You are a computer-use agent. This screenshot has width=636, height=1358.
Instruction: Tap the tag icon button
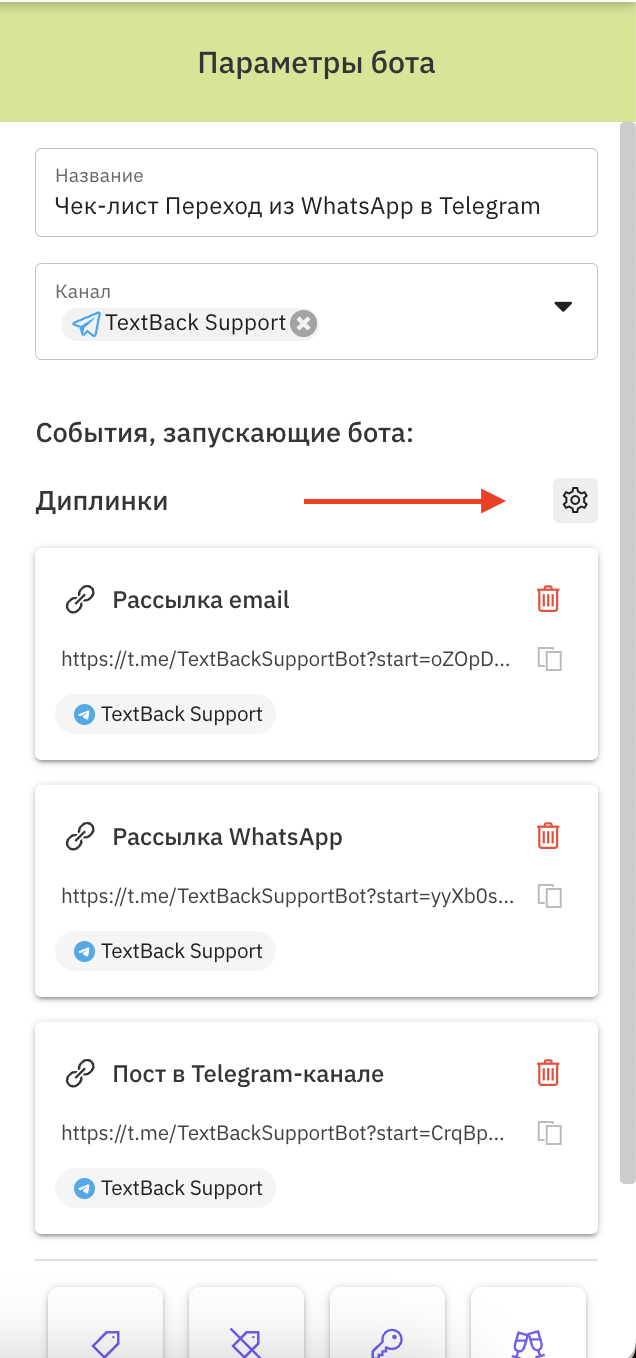point(106,1323)
